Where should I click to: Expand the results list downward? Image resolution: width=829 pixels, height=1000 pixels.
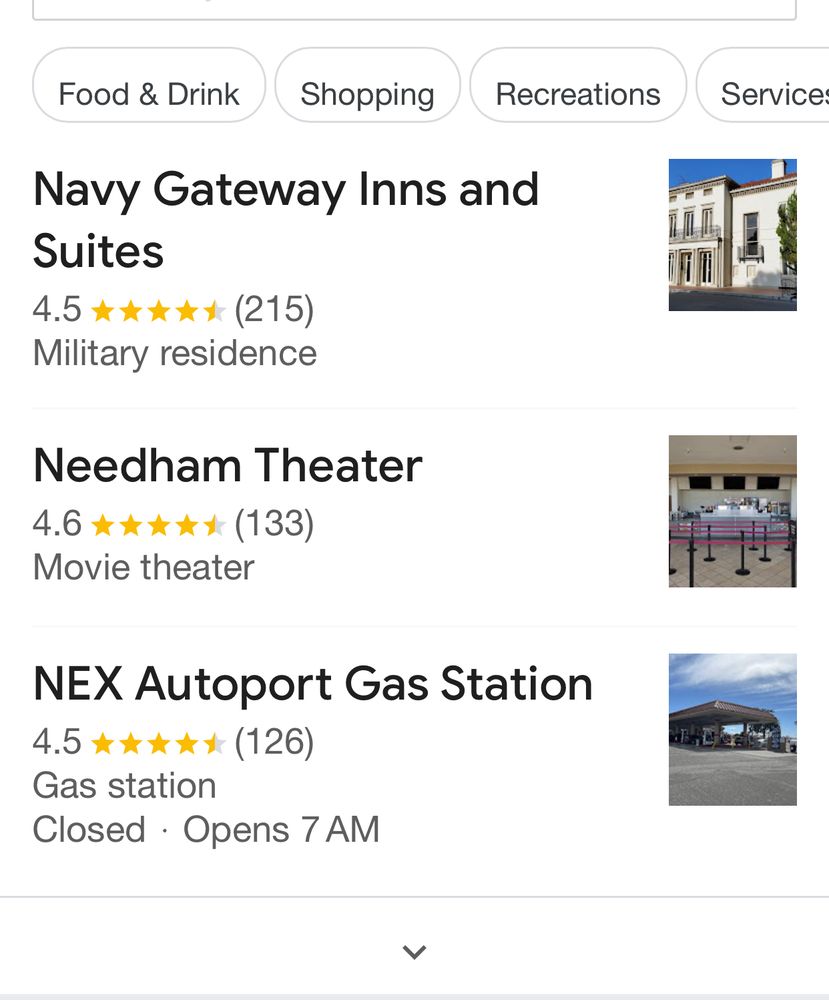pyautogui.click(x=413, y=951)
